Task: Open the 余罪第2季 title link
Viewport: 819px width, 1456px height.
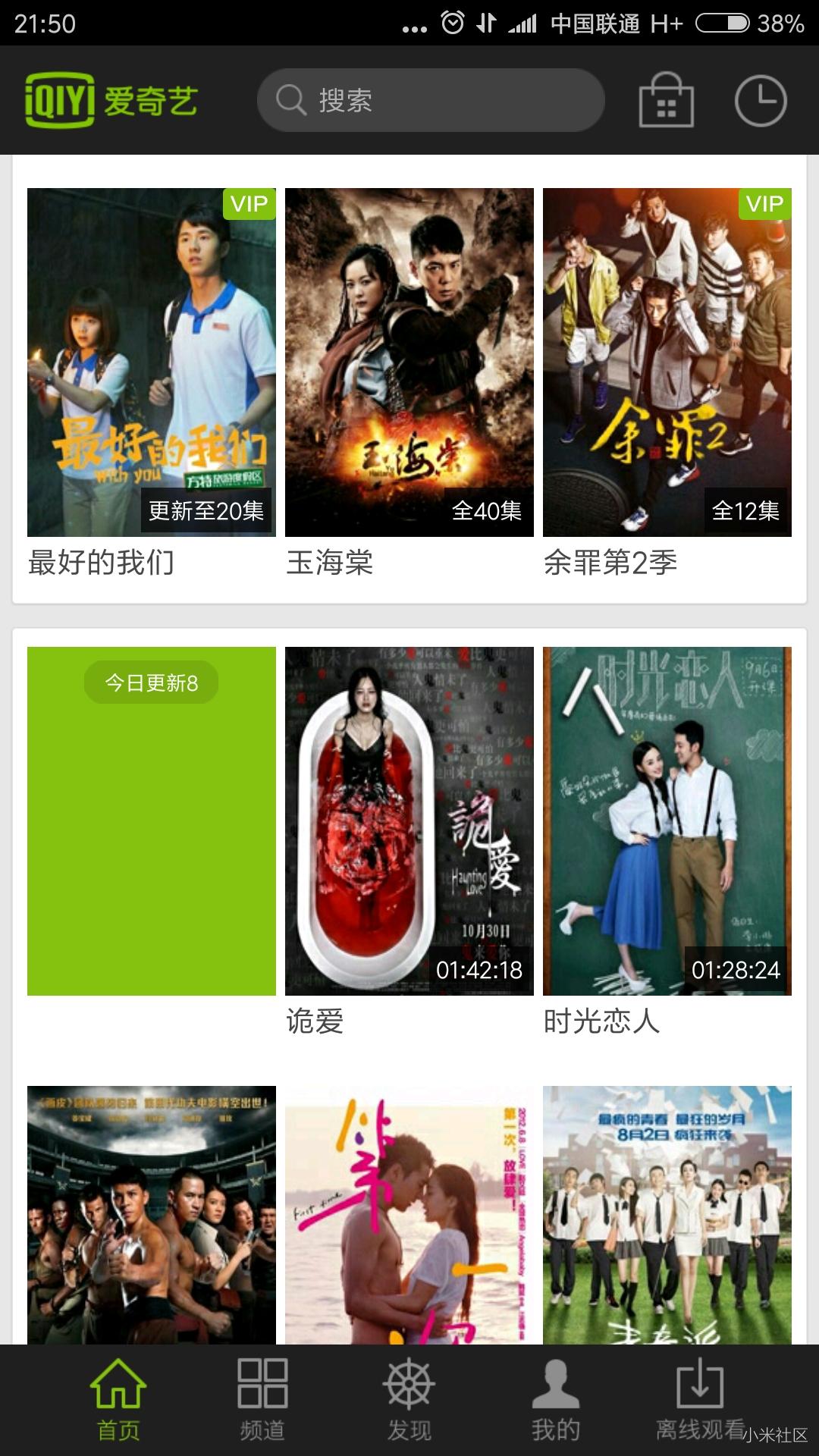Action: pos(613,563)
